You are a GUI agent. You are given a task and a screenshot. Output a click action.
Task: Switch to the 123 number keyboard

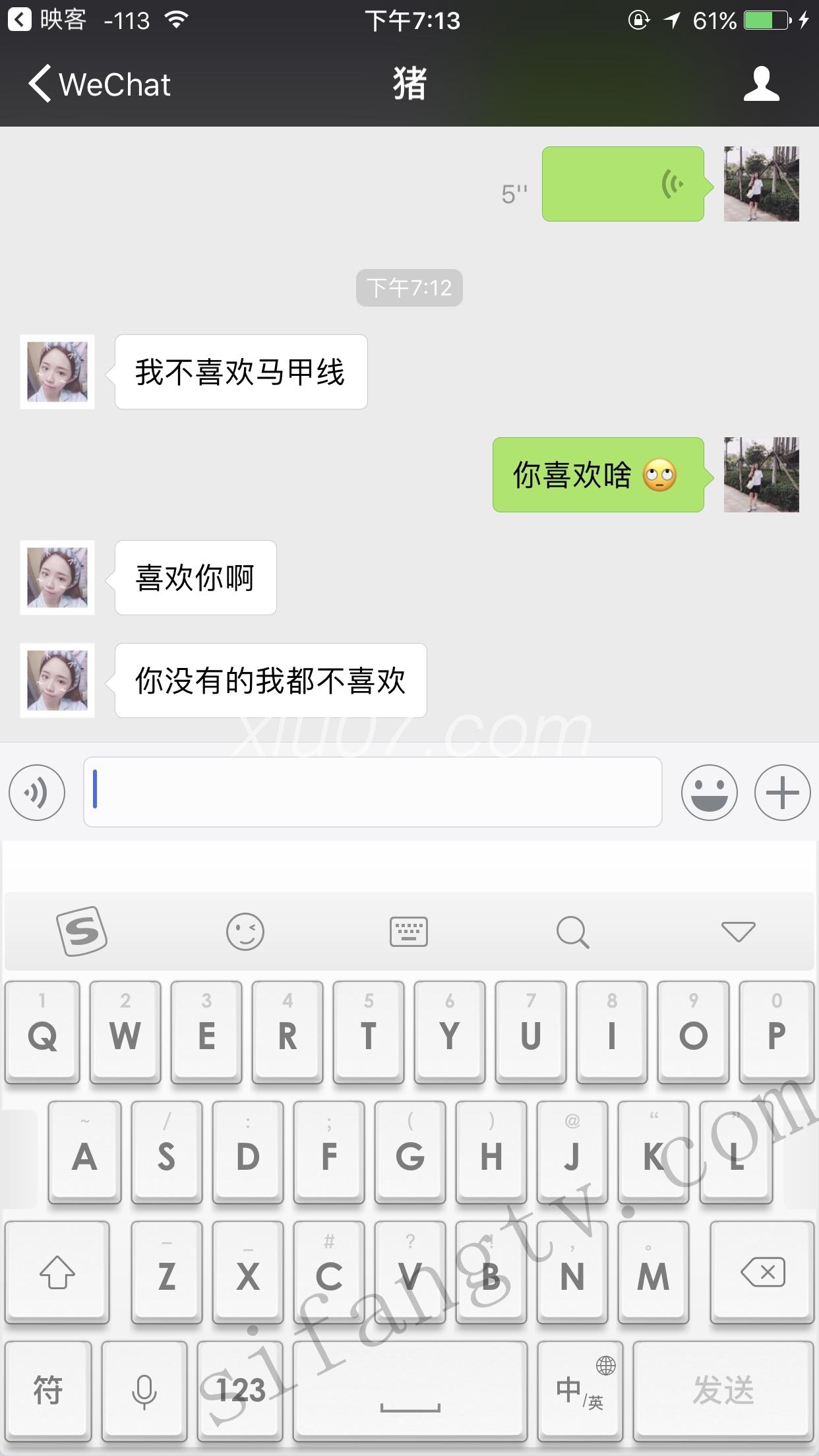(x=240, y=1390)
